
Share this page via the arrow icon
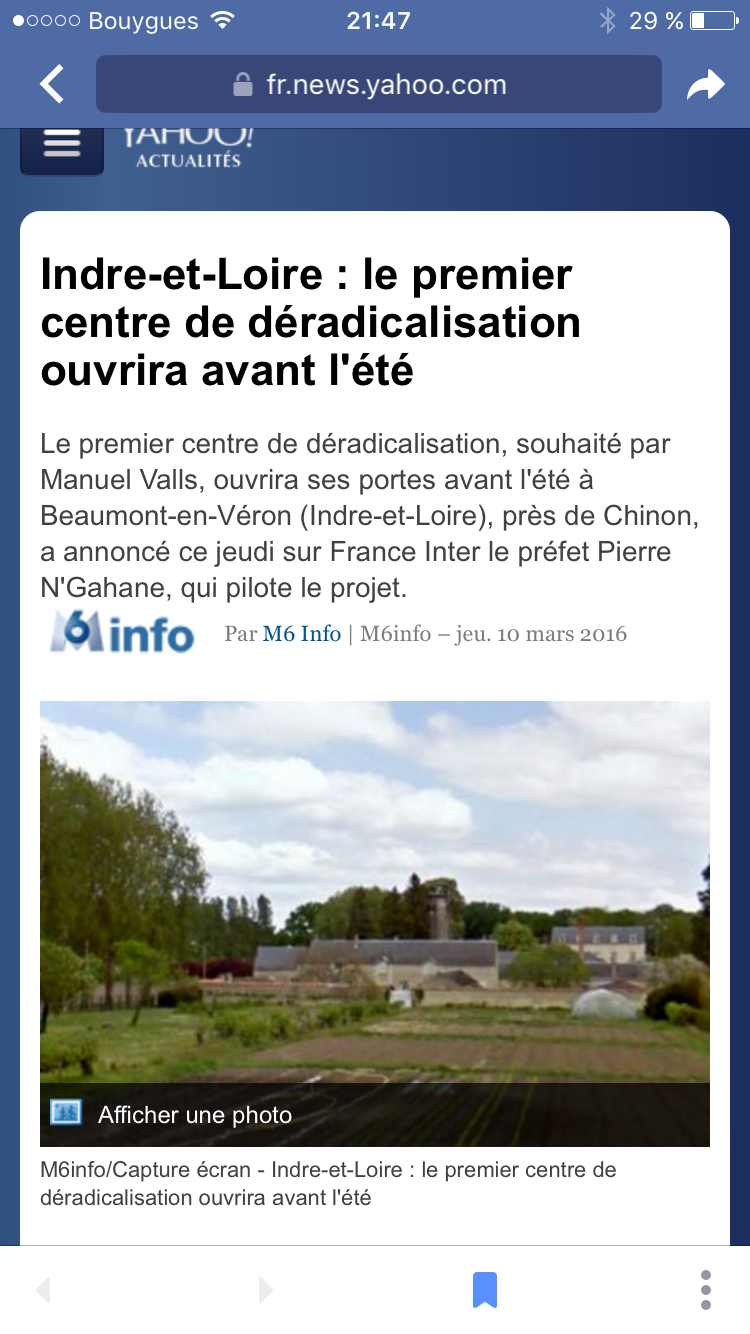tap(705, 86)
